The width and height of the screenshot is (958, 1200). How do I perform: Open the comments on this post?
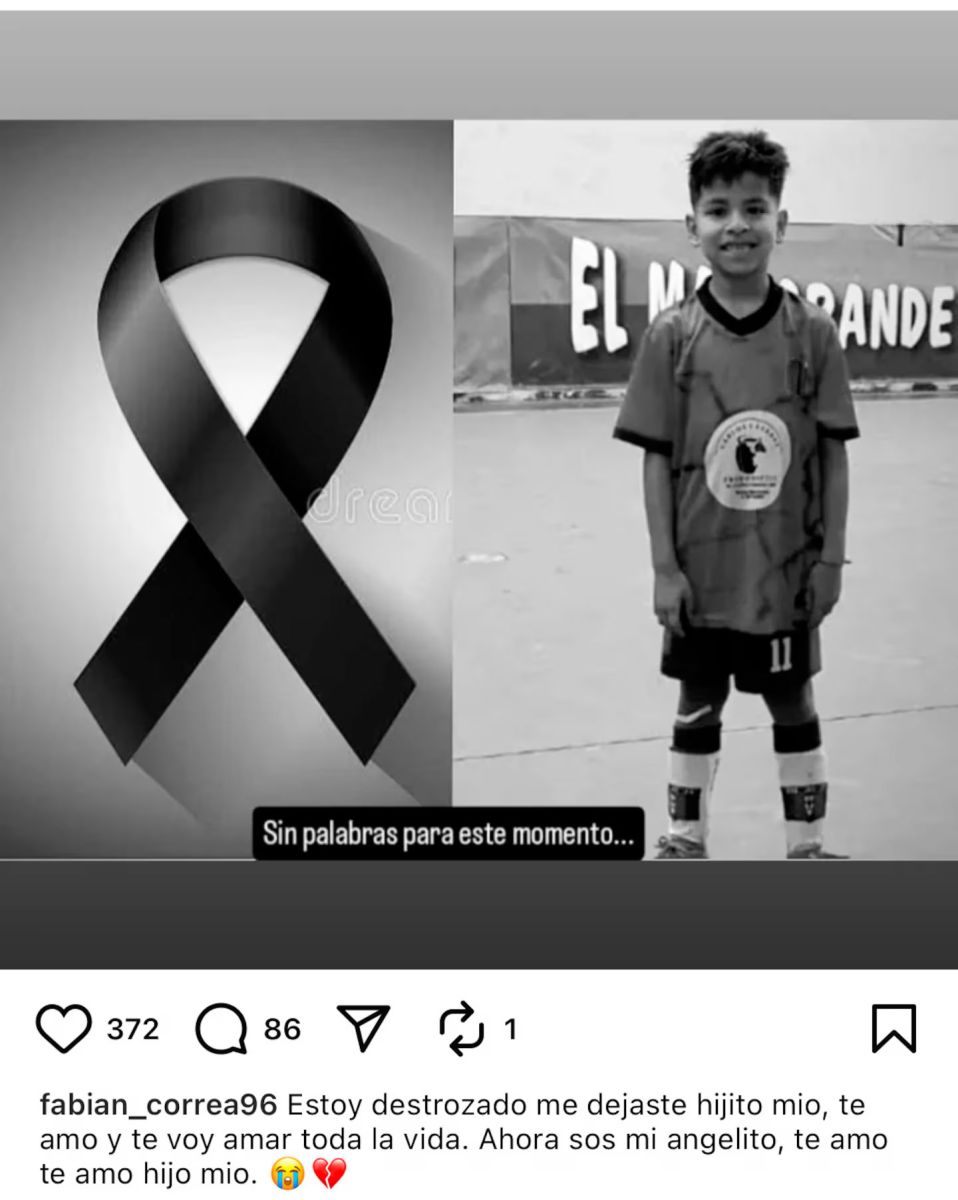[x=221, y=1029]
